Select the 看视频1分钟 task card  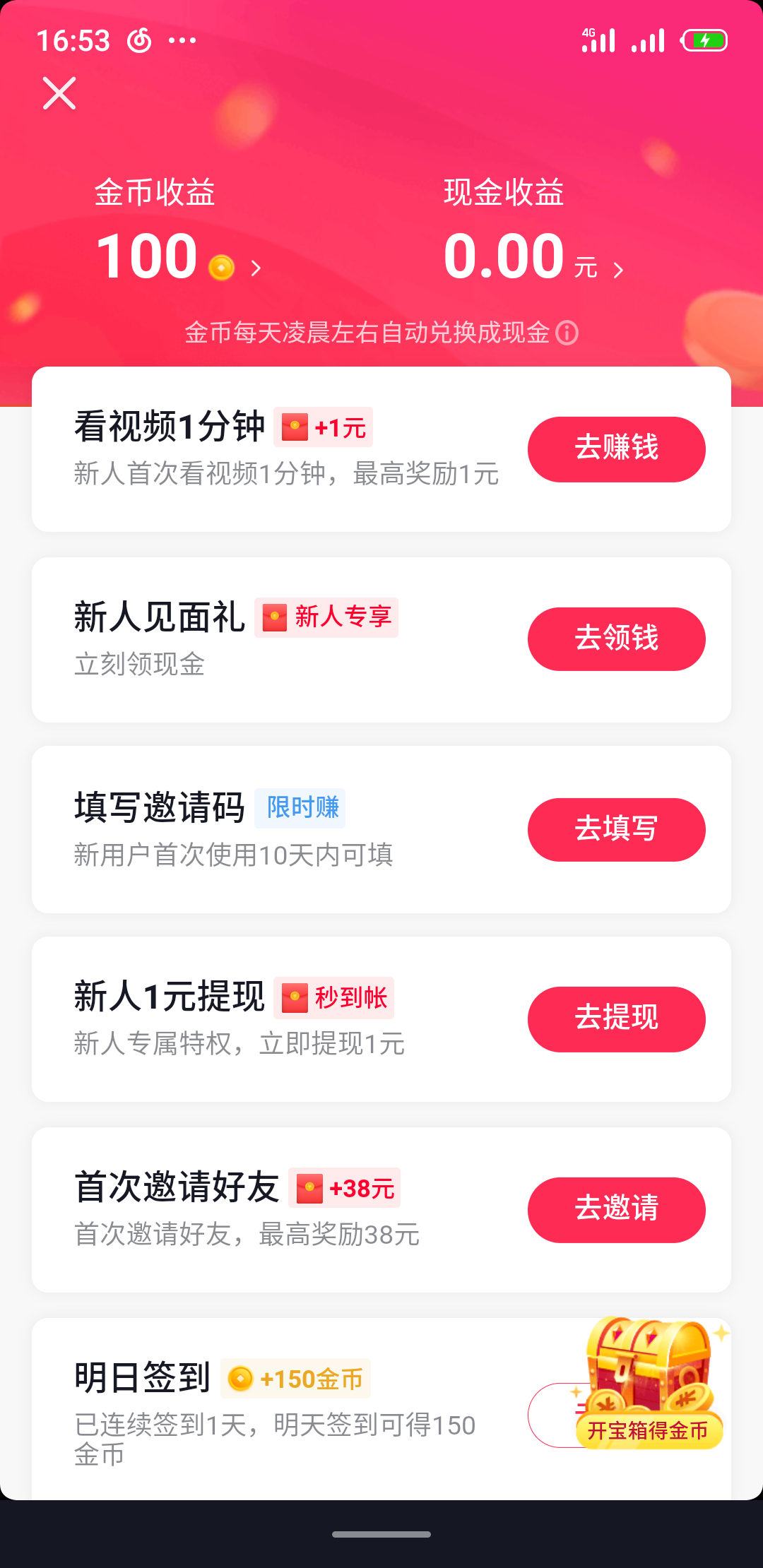coord(283,449)
